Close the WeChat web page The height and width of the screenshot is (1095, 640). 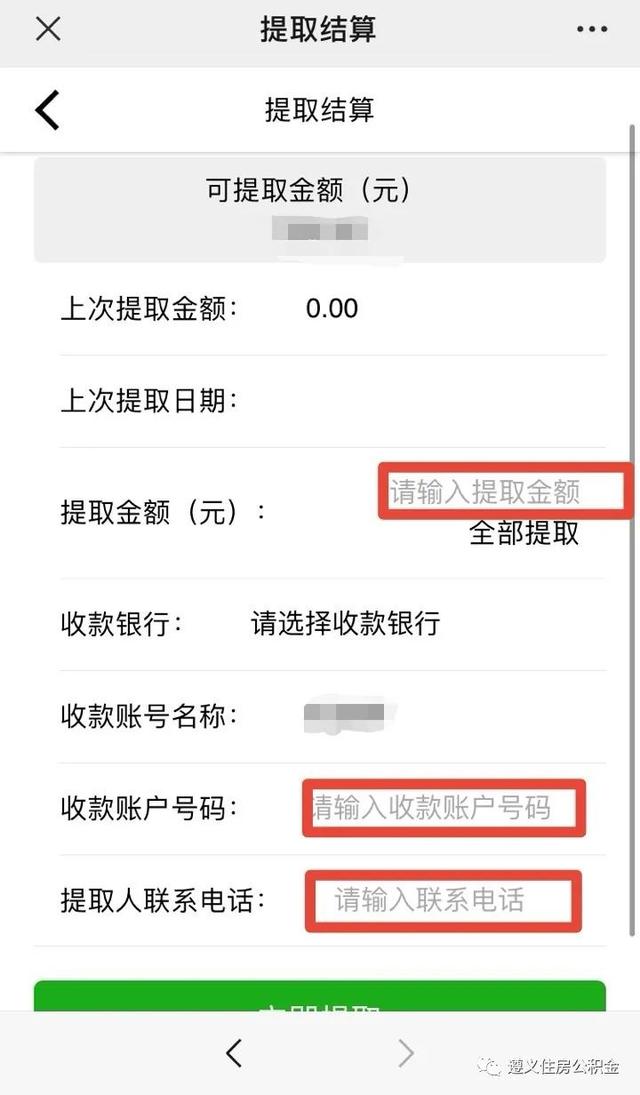click(x=48, y=29)
